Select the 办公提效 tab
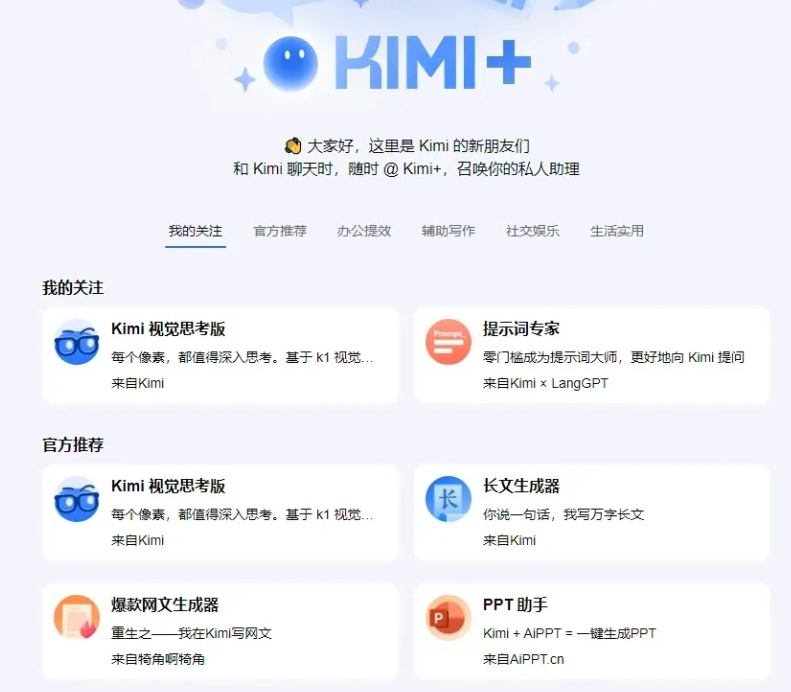This screenshot has height=692, width=791. pos(364,231)
